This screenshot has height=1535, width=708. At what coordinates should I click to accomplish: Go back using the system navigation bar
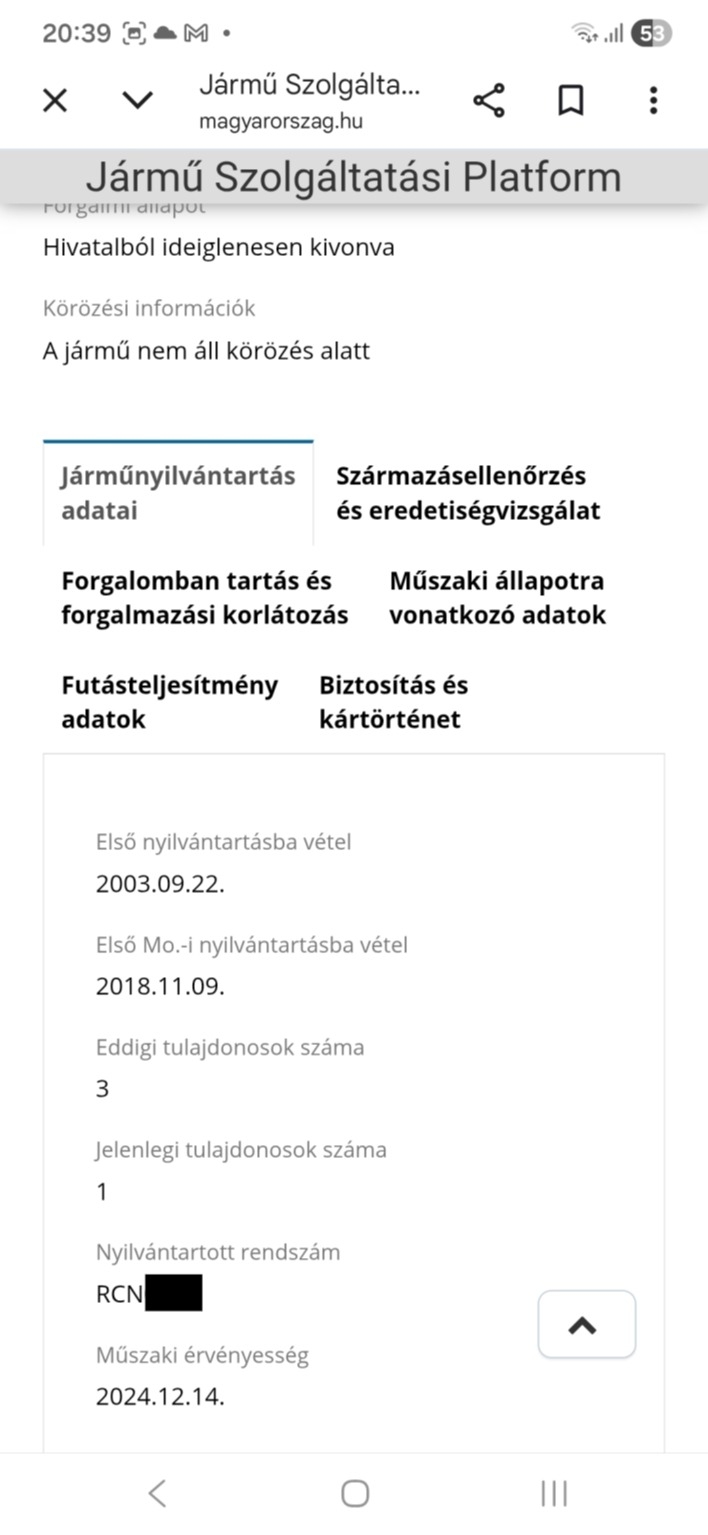[x=157, y=1493]
